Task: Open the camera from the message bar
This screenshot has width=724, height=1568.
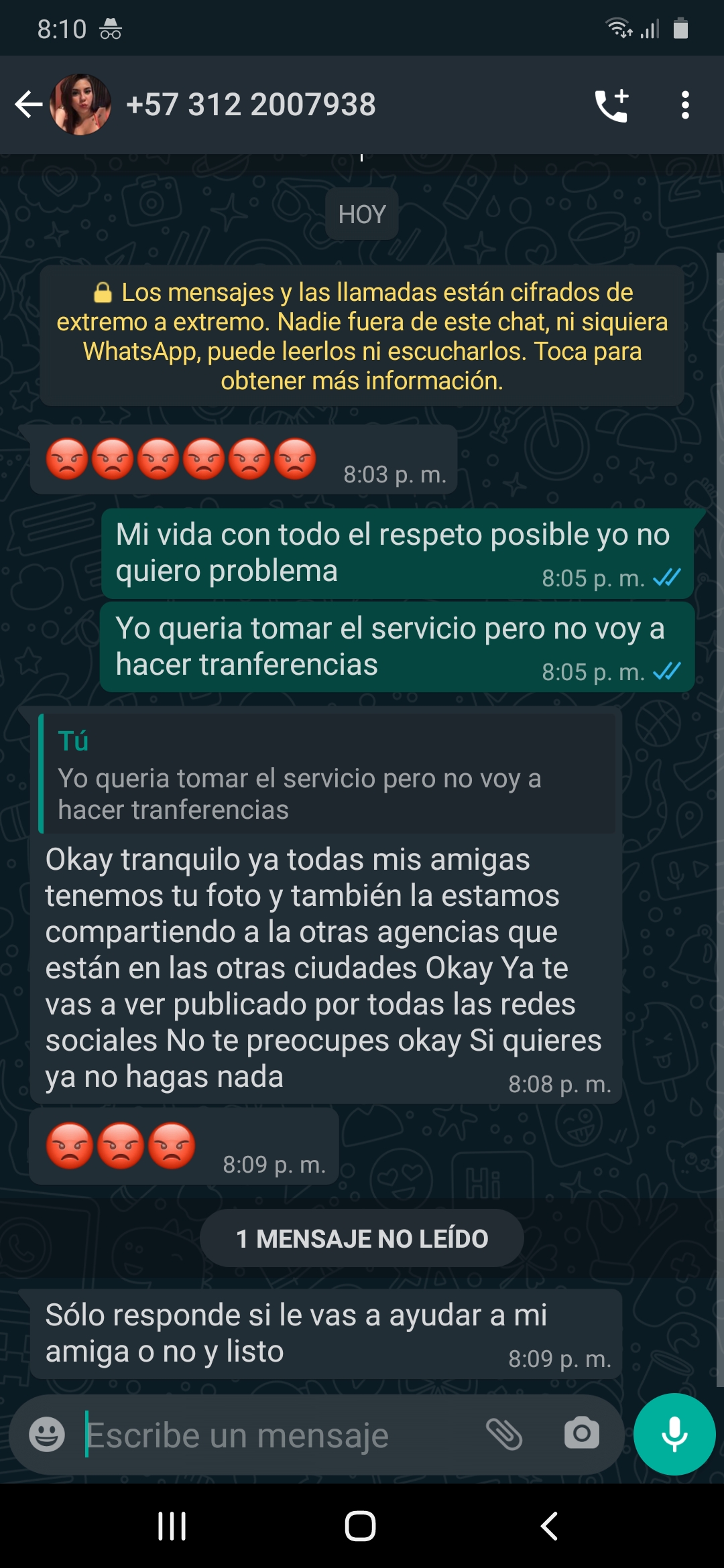Action: (x=581, y=1434)
